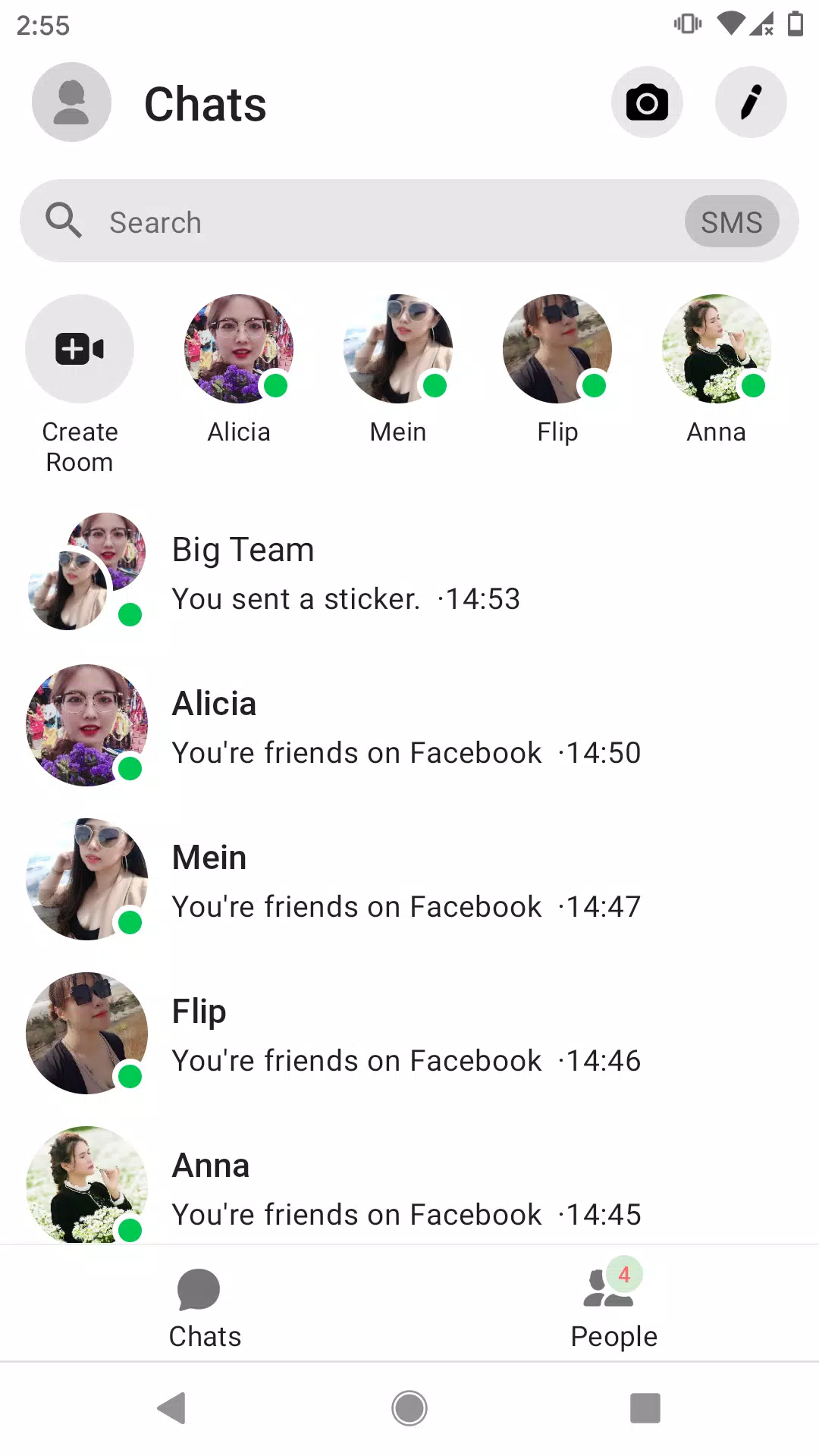Create a new video room

(80, 350)
